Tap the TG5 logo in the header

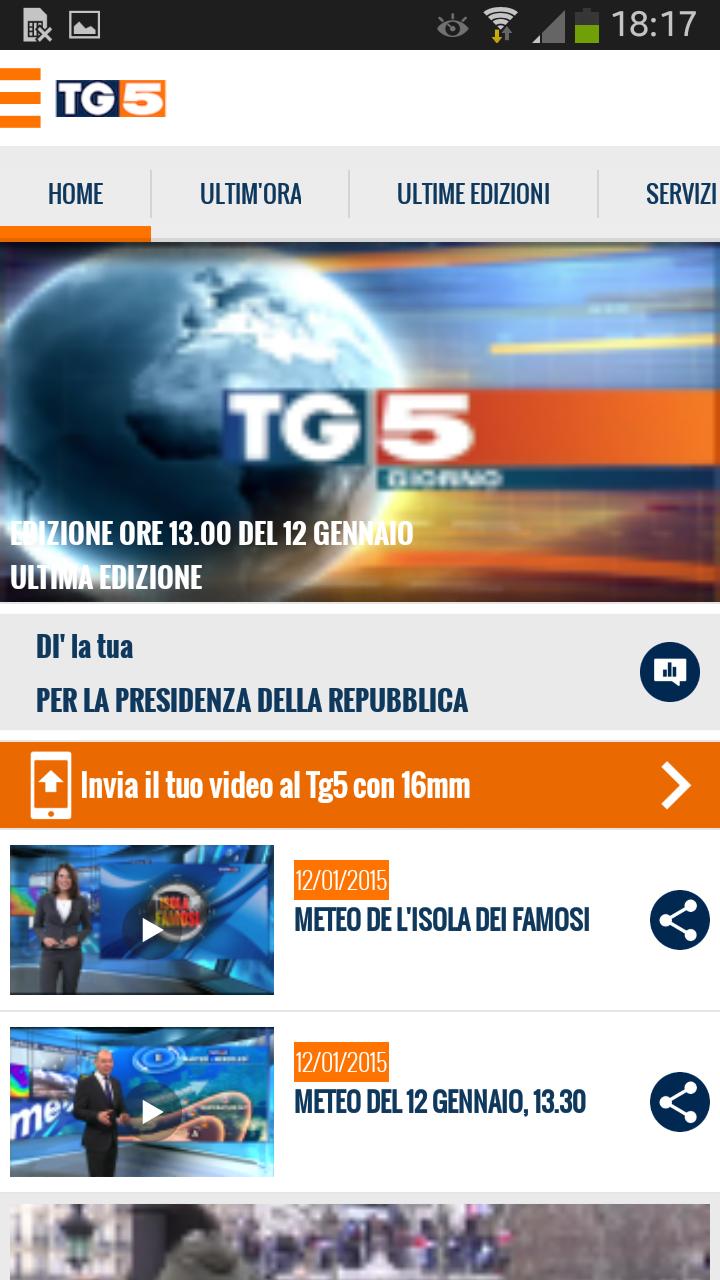pos(110,97)
